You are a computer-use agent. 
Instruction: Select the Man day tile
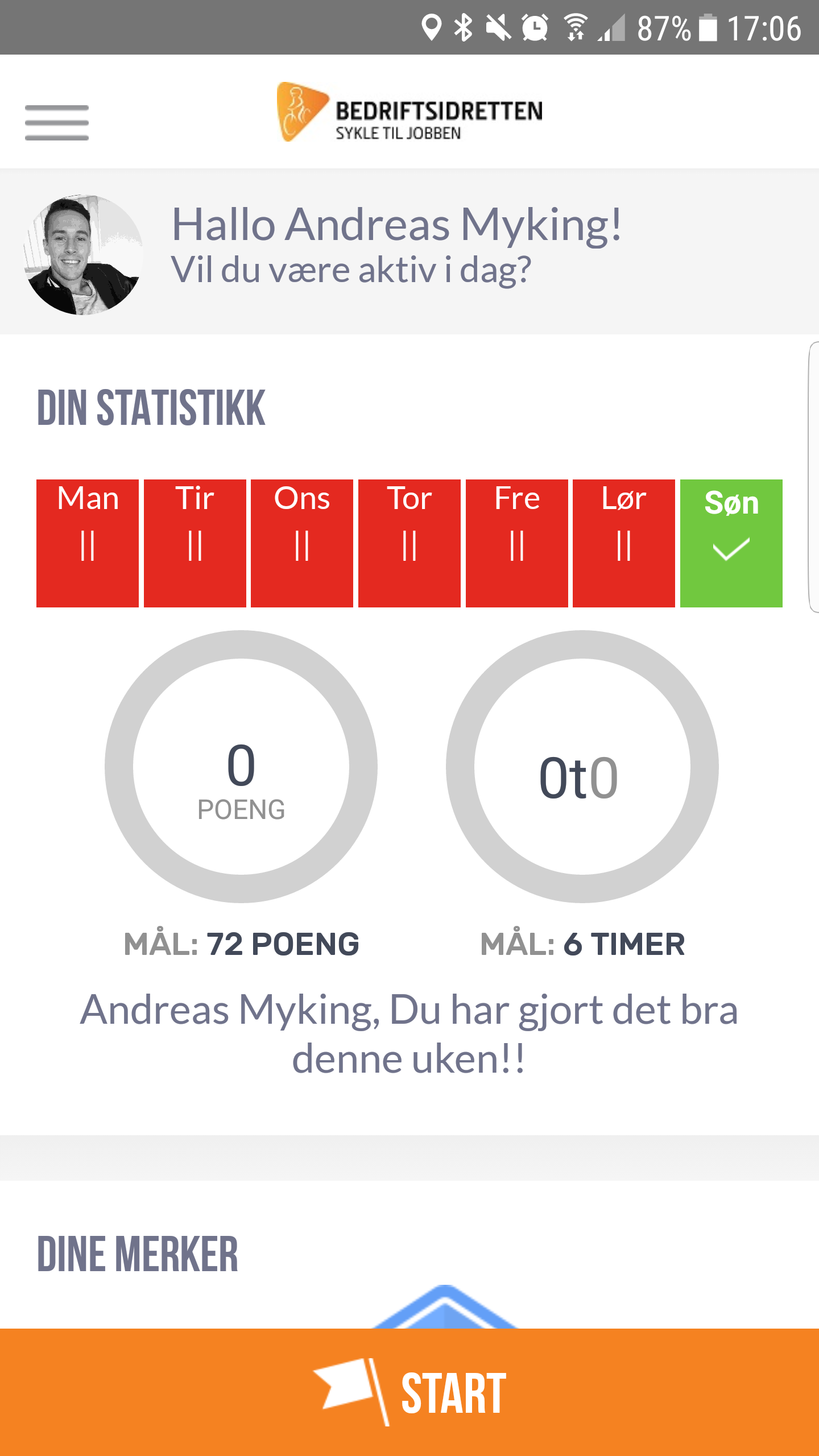coord(88,543)
